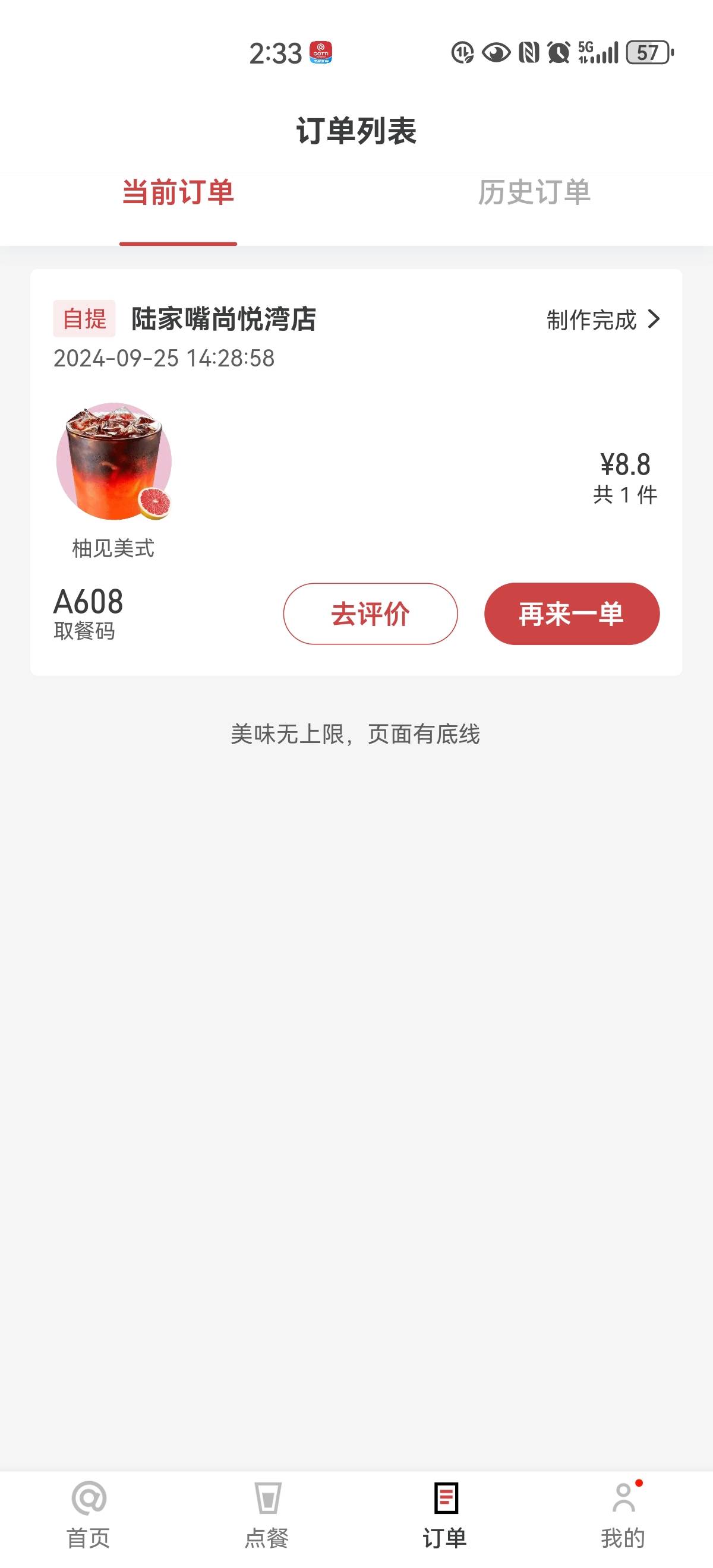Open the 我的 profile tab
713x1568 pixels.
click(623, 1516)
